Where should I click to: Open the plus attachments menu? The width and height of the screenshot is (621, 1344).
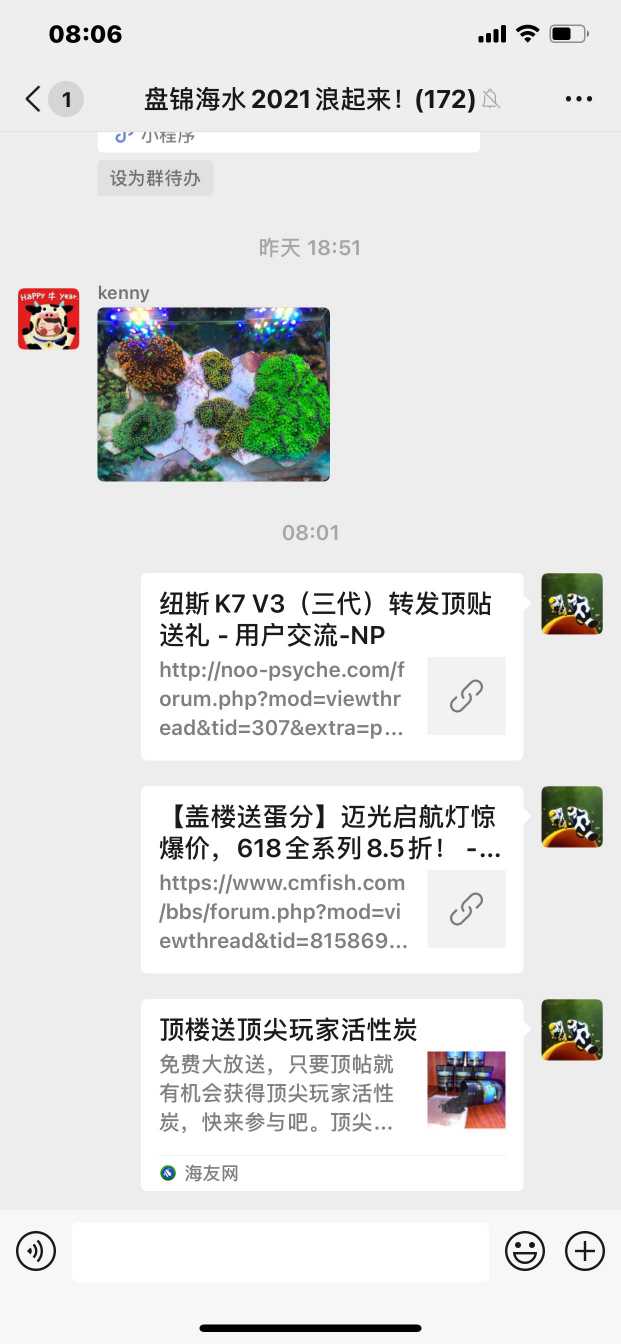585,1251
